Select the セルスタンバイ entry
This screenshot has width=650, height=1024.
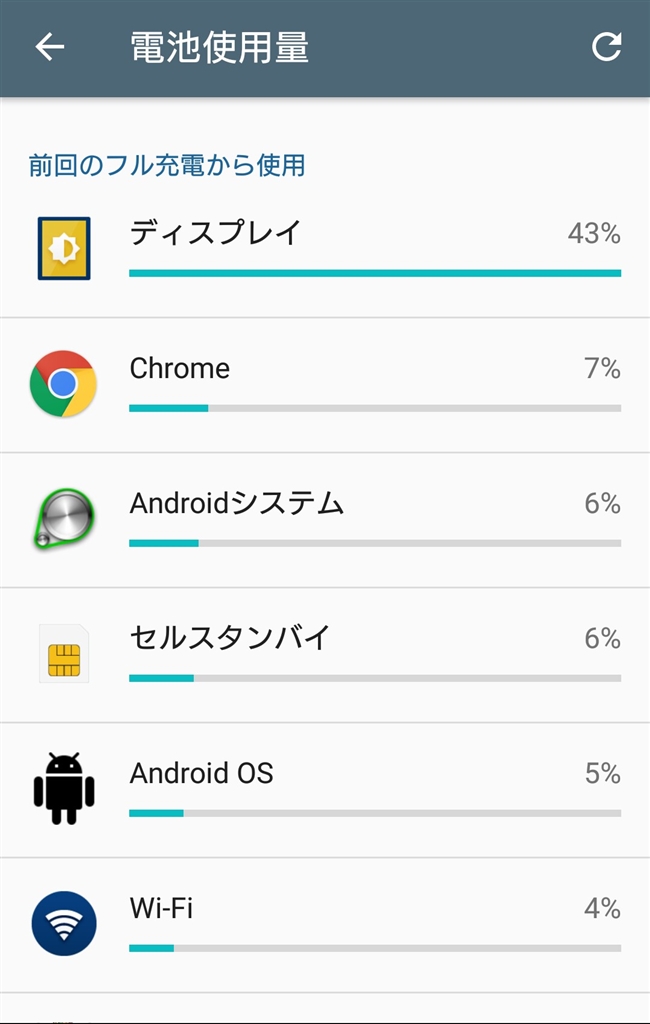coord(325,655)
